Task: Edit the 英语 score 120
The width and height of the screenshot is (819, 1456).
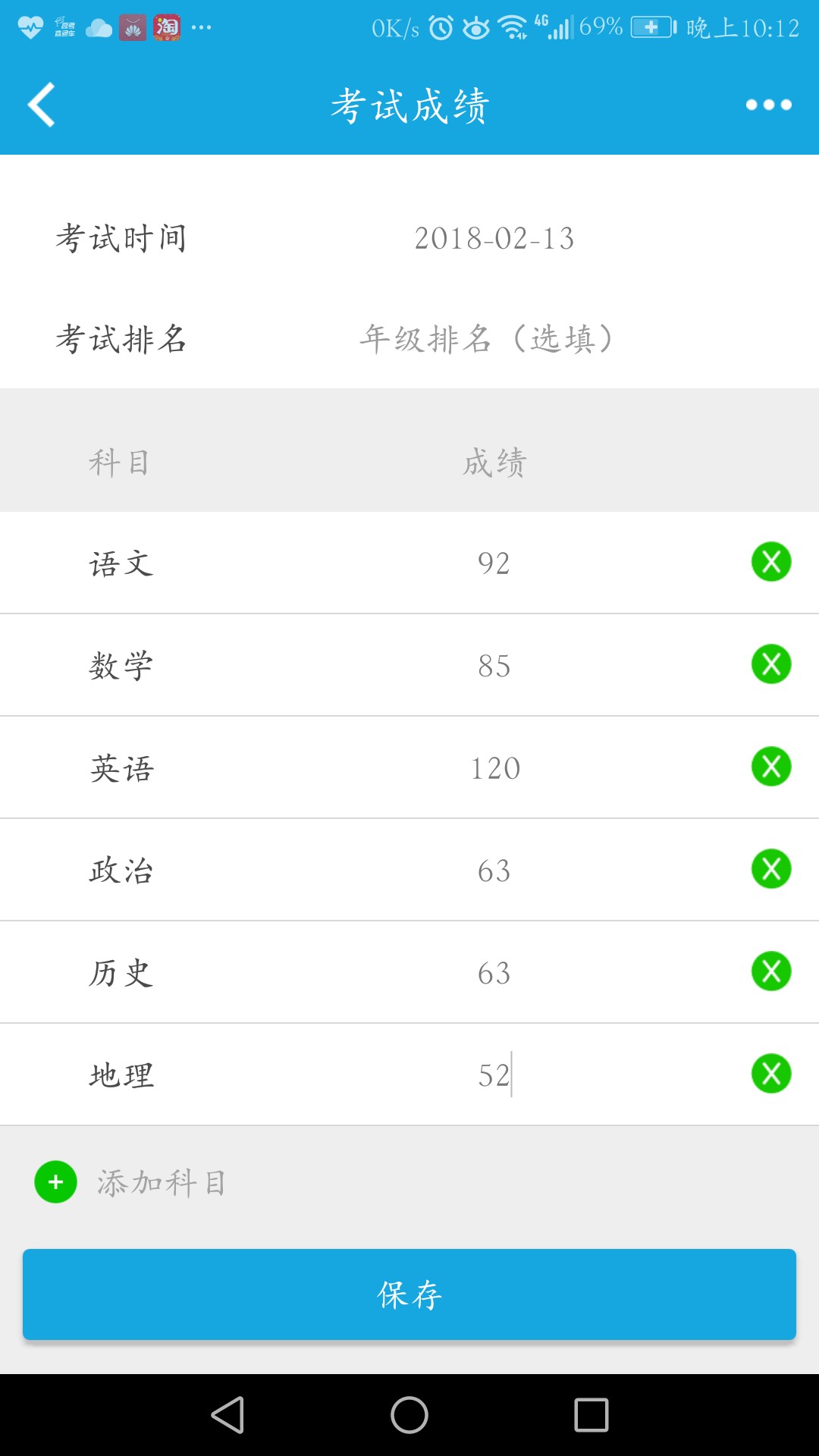Action: tap(495, 768)
